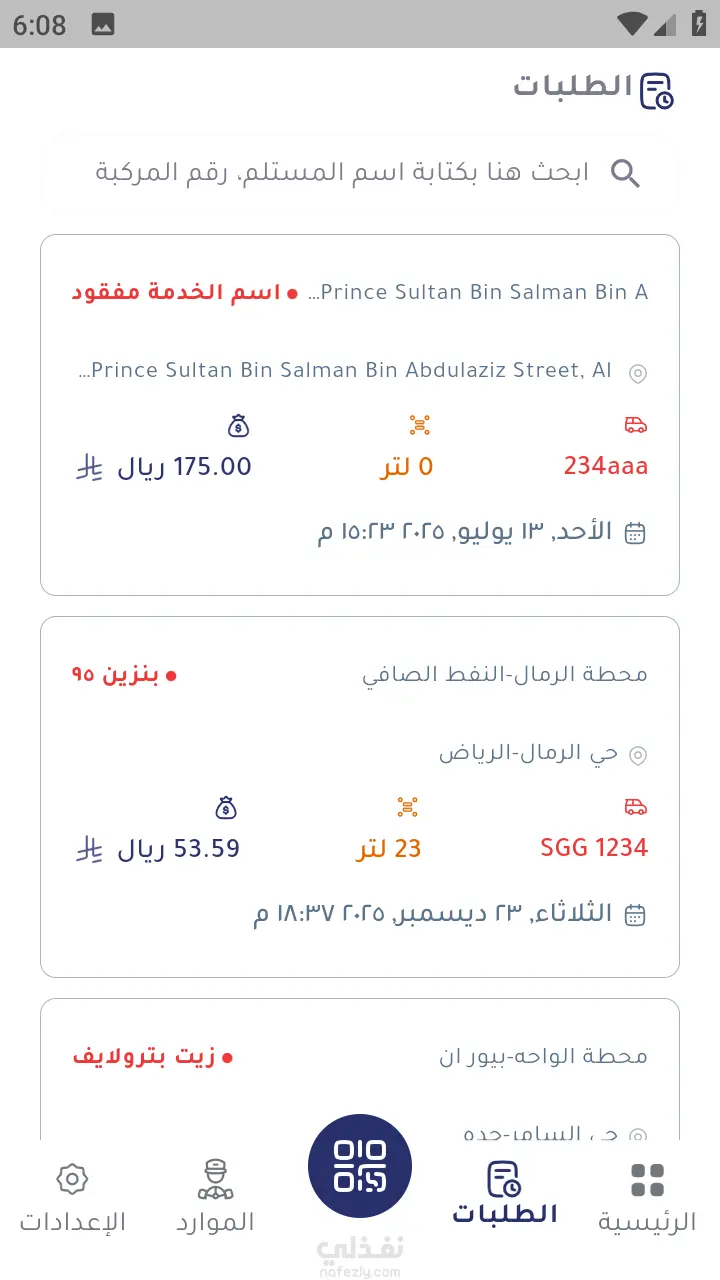720x1280 pixels.
Task: Open the الإعدادات settings tab
Action: [72, 1196]
